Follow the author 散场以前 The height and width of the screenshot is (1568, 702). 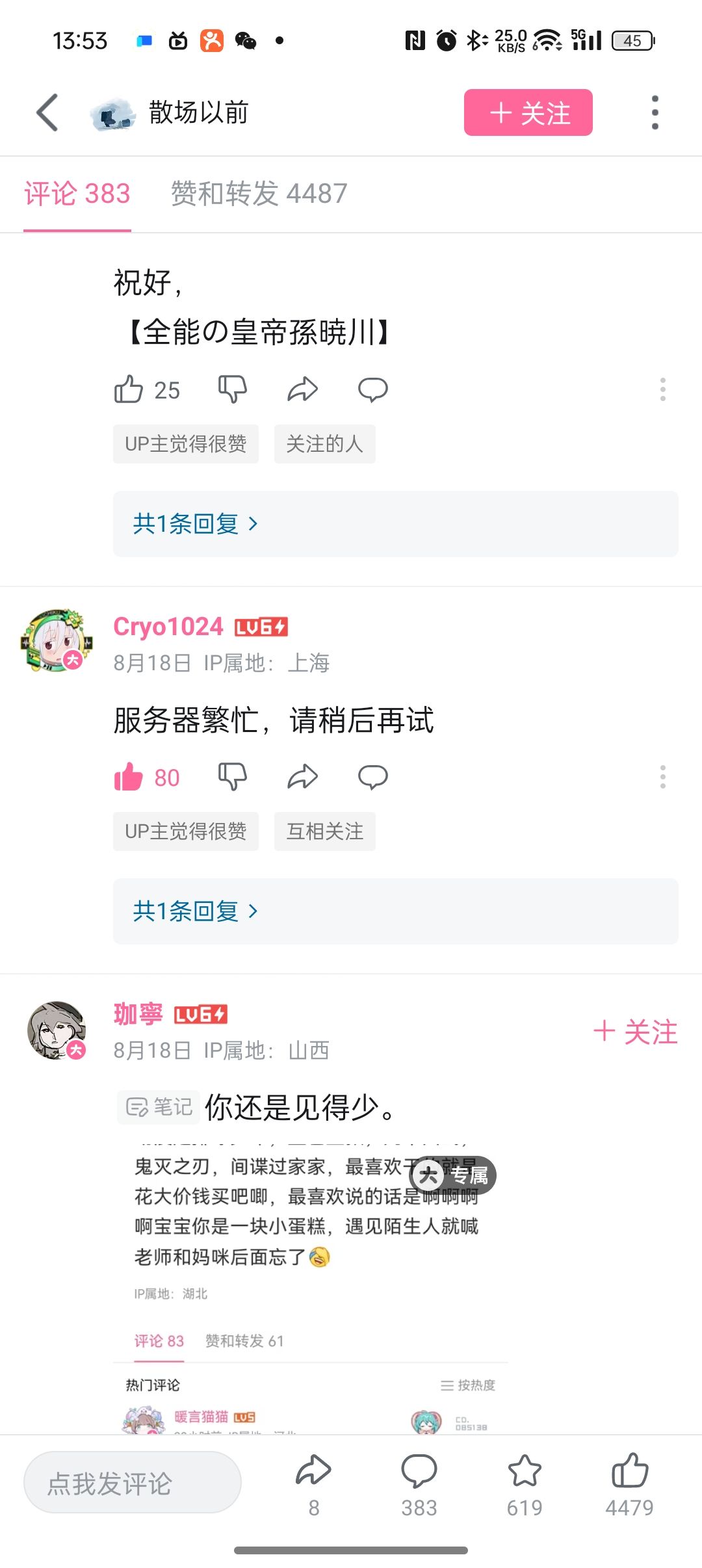coord(528,112)
